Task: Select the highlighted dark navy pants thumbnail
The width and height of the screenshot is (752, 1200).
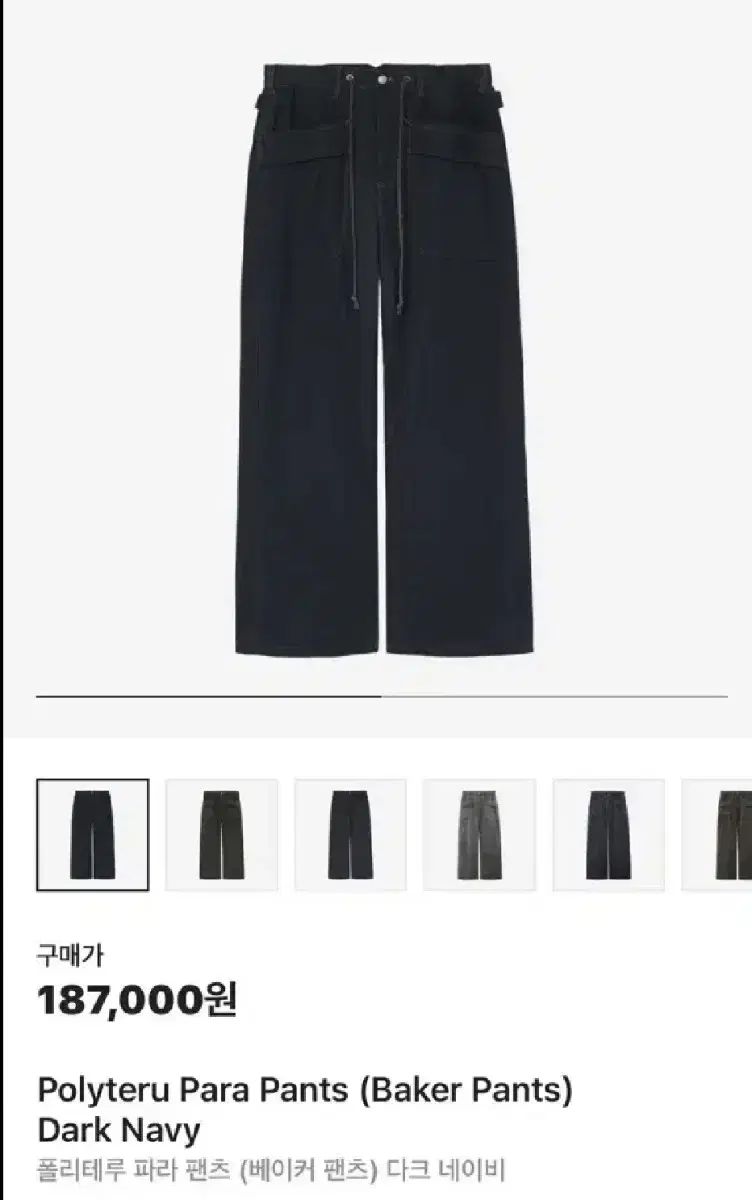Action: pyautogui.click(x=92, y=835)
